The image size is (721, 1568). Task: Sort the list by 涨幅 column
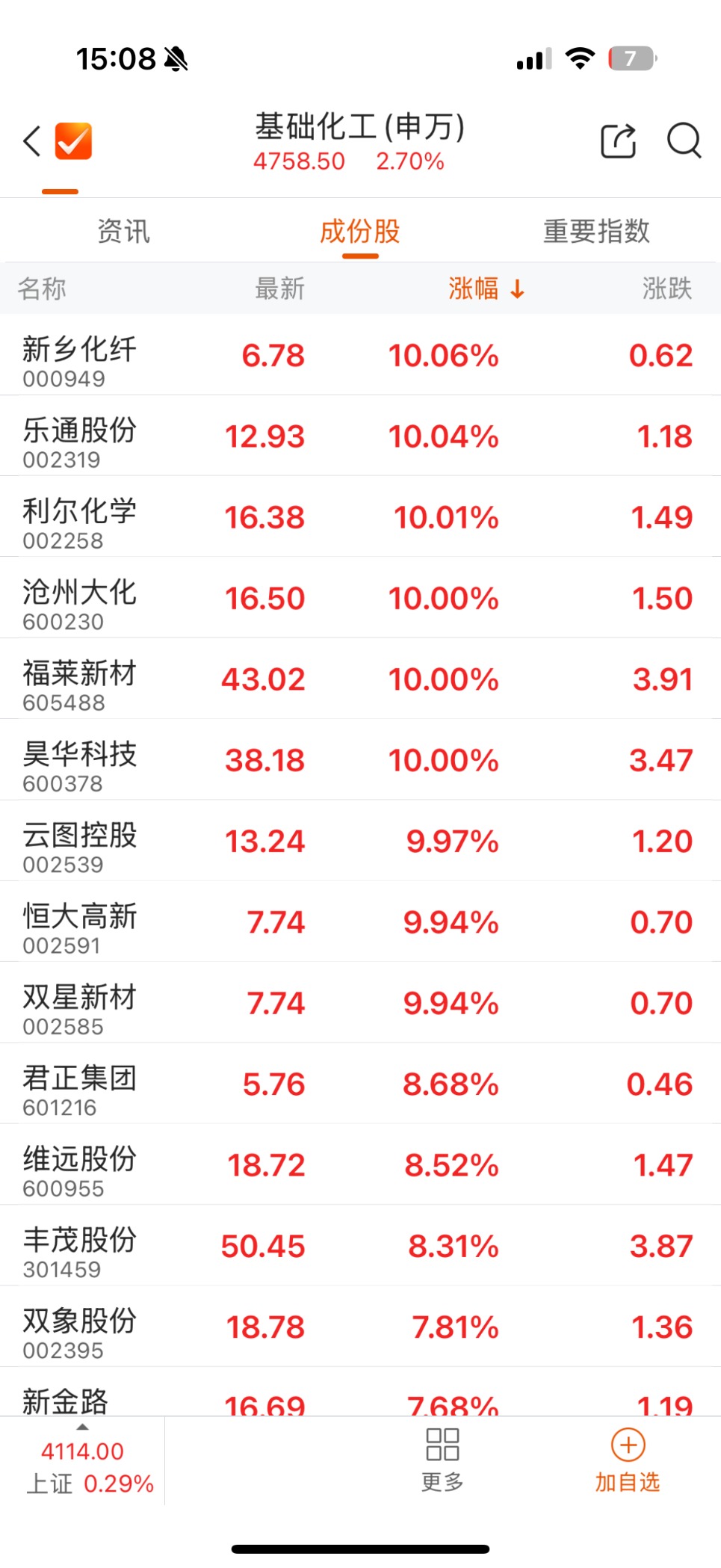click(486, 288)
